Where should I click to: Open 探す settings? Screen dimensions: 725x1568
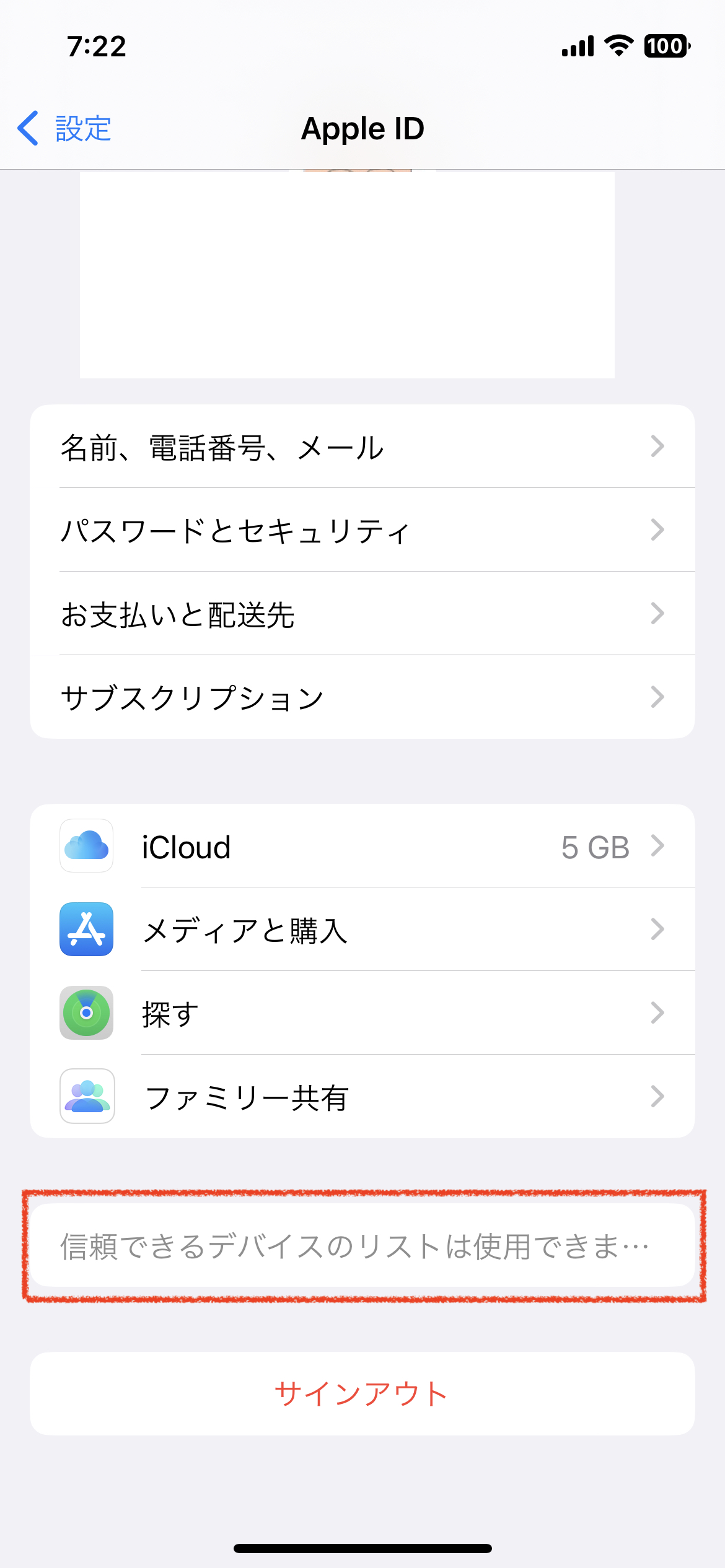[362, 1013]
